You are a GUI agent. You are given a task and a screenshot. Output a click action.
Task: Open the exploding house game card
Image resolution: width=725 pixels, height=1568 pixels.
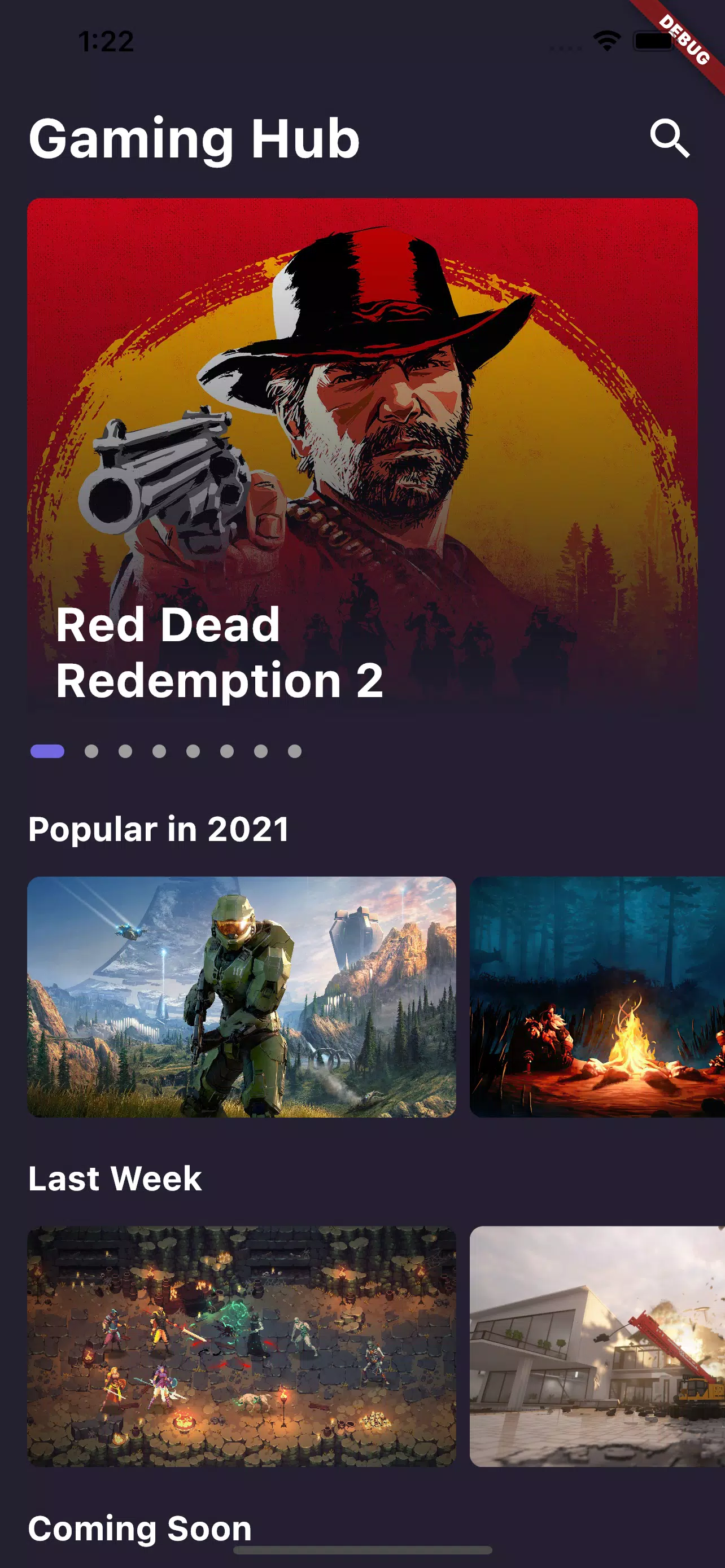[x=597, y=1346]
